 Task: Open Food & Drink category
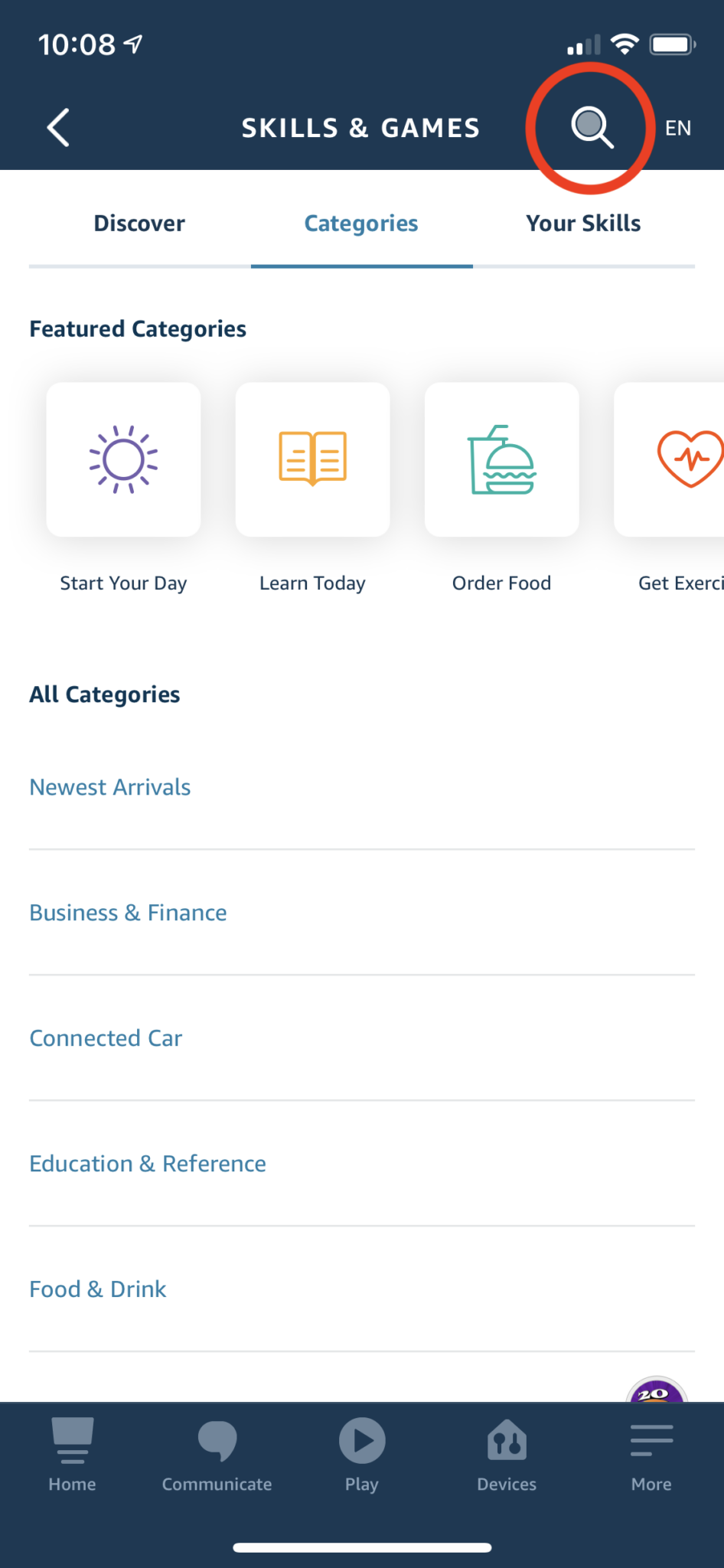pyautogui.click(x=97, y=1289)
